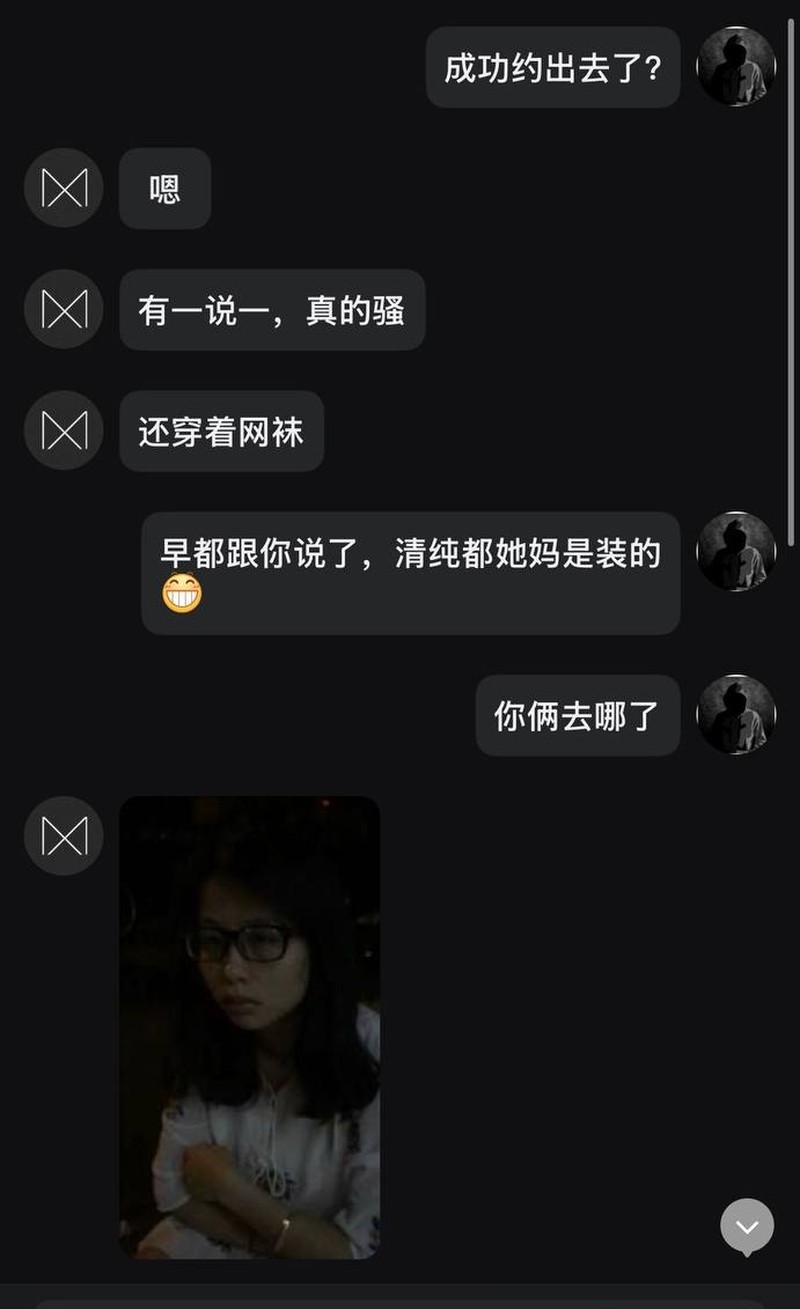Open the sender's avatar beside "嗯"
Image resolution: width=800 pixels, height=1309 pixels.
64,188
